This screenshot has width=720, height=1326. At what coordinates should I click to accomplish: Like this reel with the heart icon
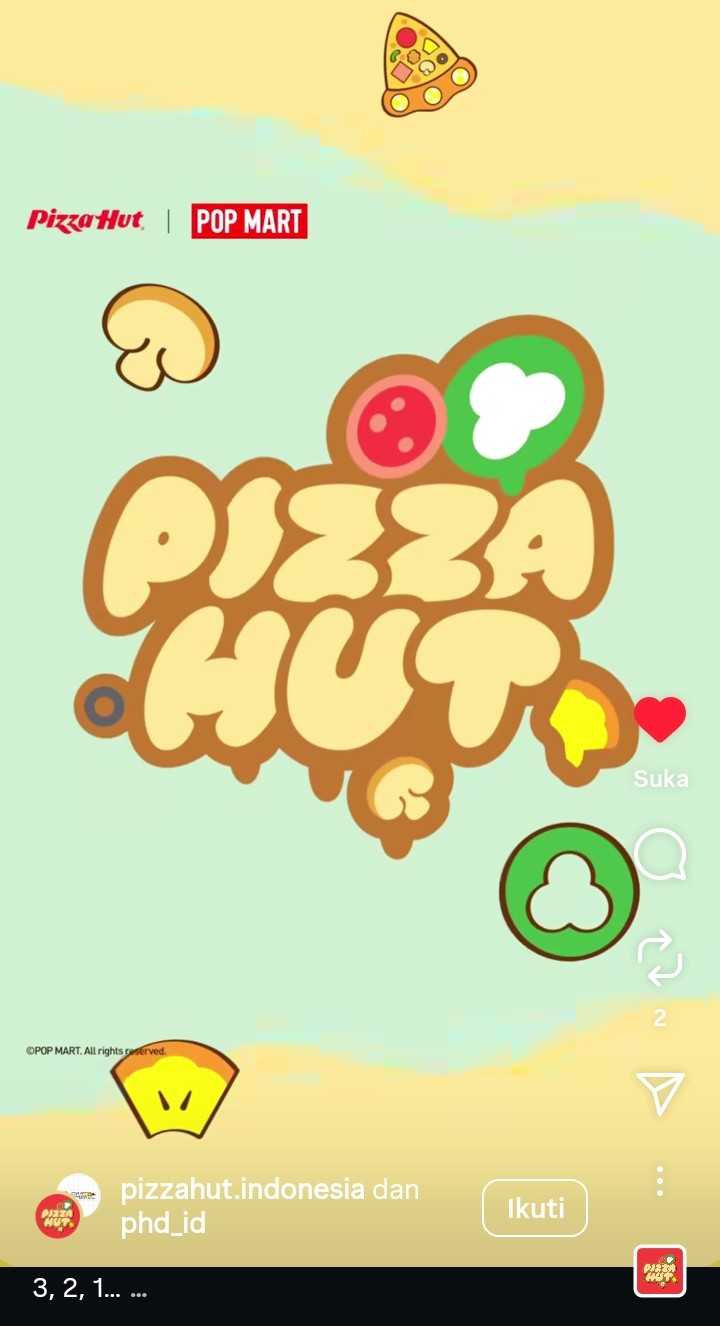click(x=660, y=719)
